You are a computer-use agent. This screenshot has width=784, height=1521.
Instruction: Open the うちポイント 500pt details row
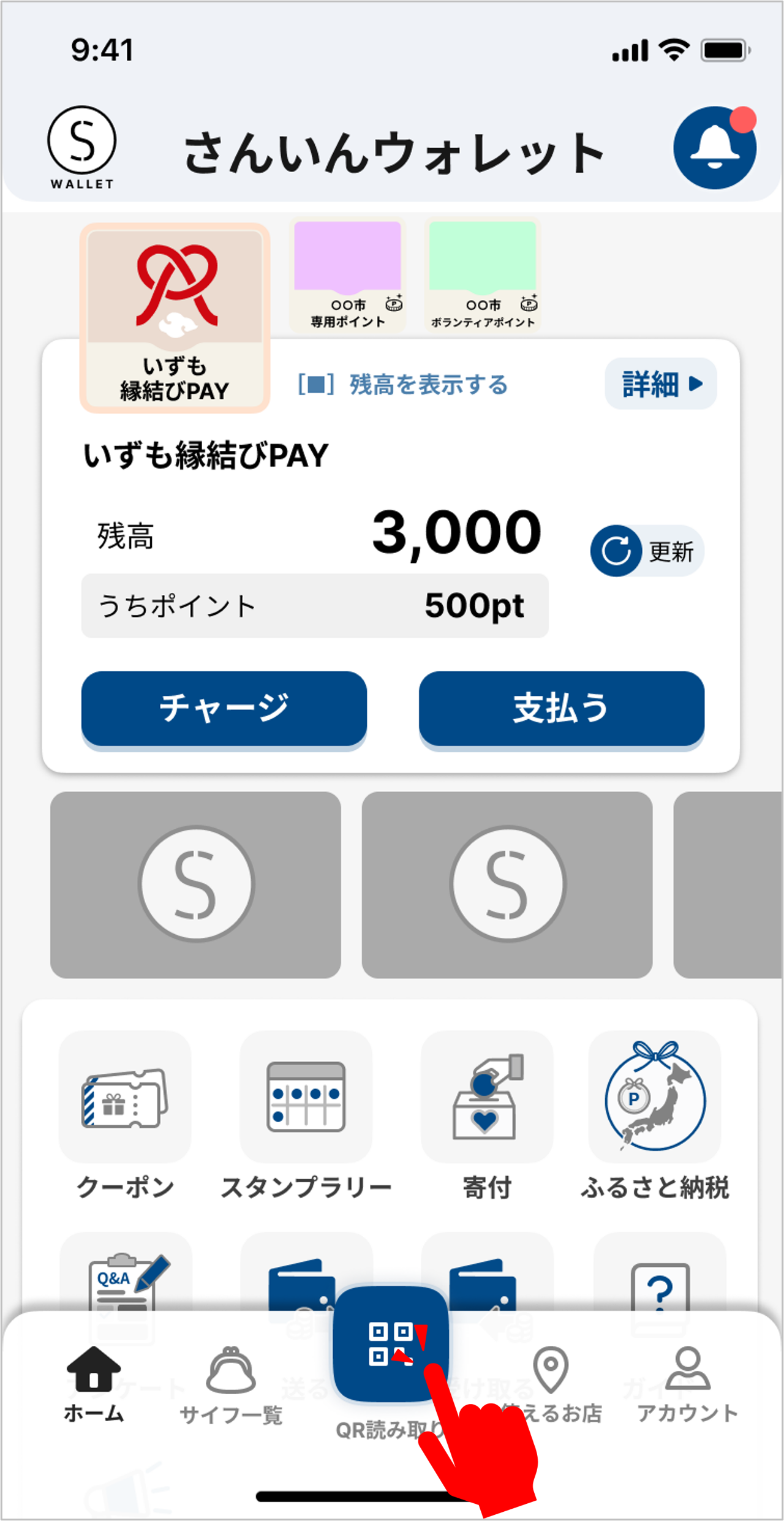(316, 606)
